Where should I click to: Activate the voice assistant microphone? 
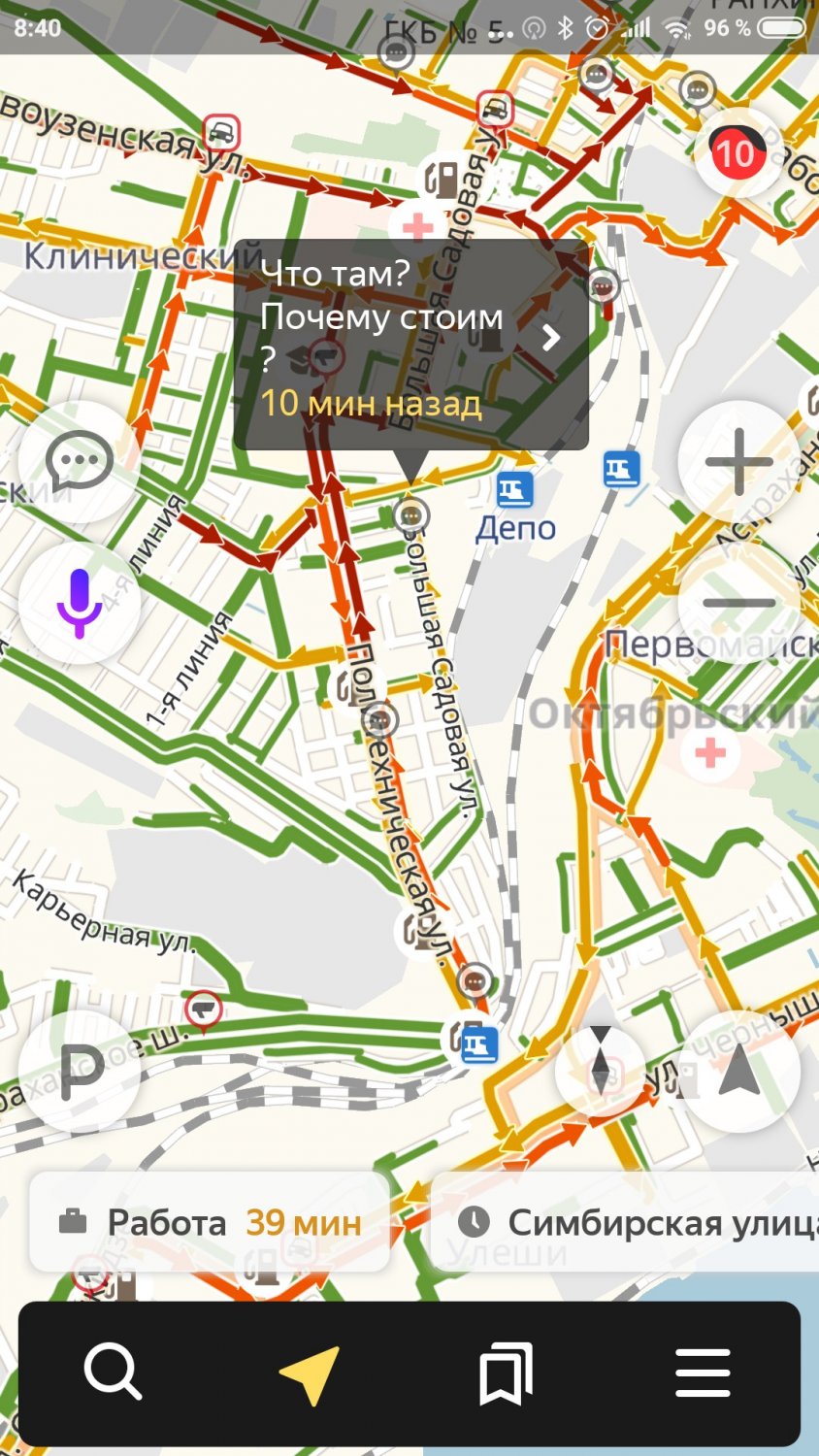[80, 603]
